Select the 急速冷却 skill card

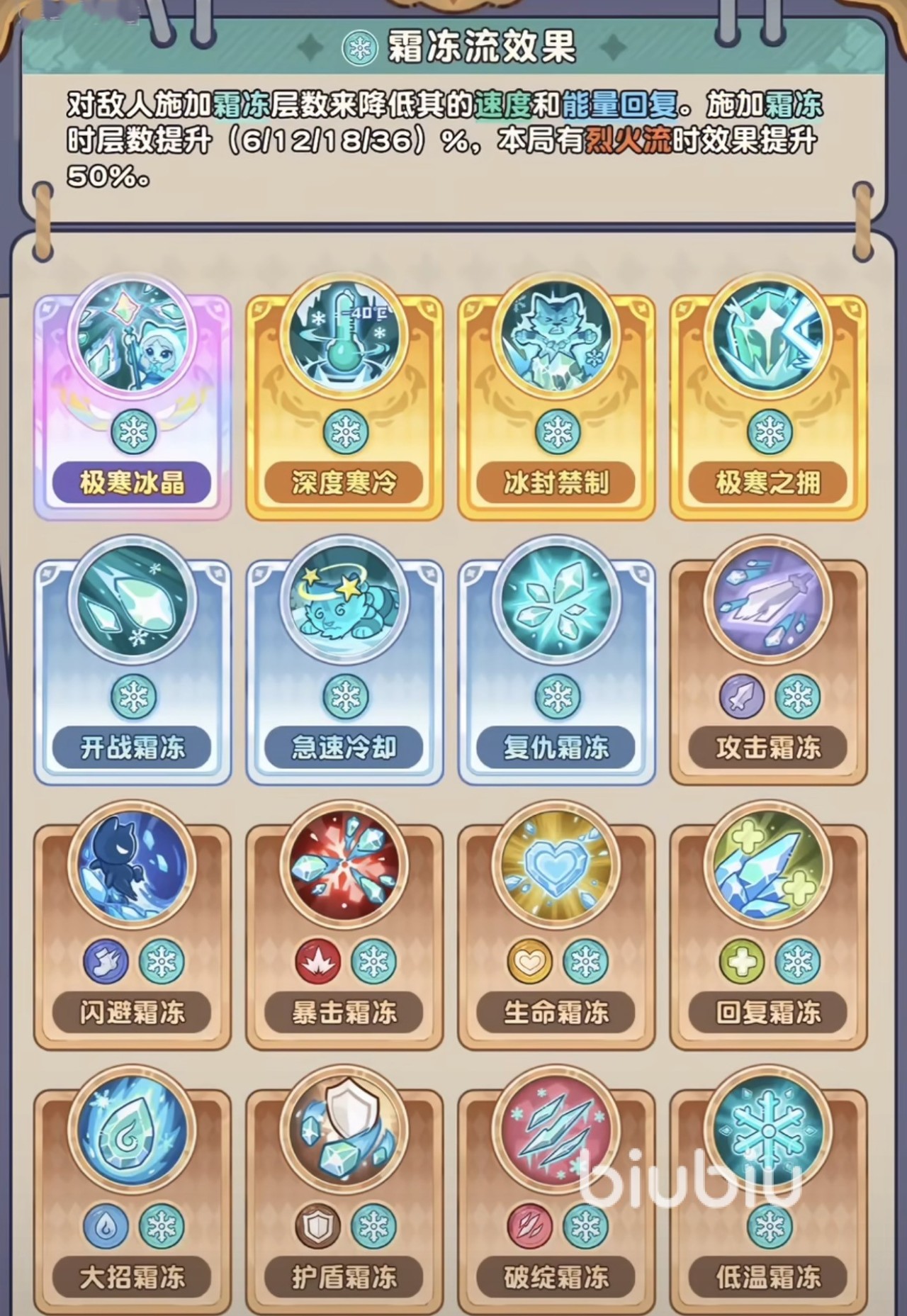pyautogui.click(x=344, y=660)
